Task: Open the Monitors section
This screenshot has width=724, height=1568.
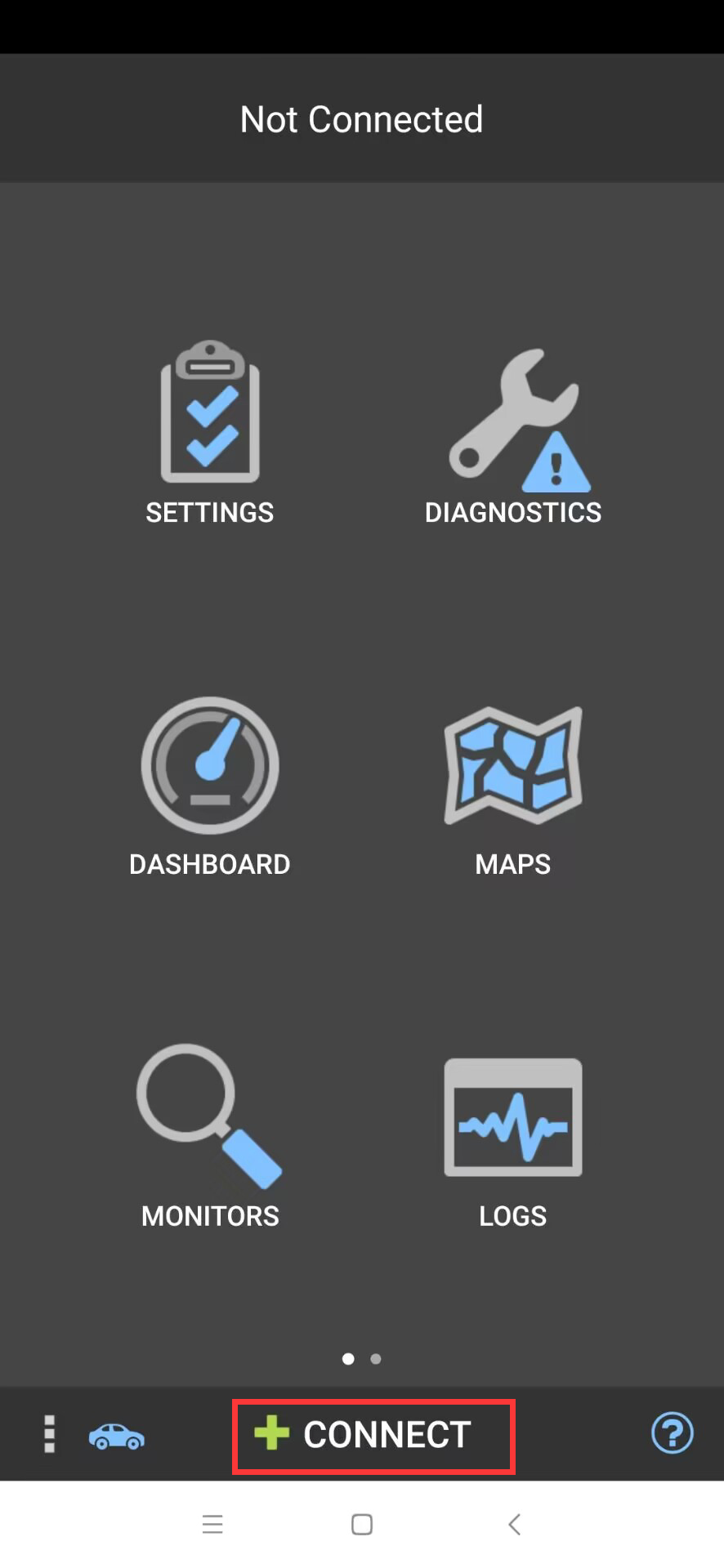Action: 210,1137
